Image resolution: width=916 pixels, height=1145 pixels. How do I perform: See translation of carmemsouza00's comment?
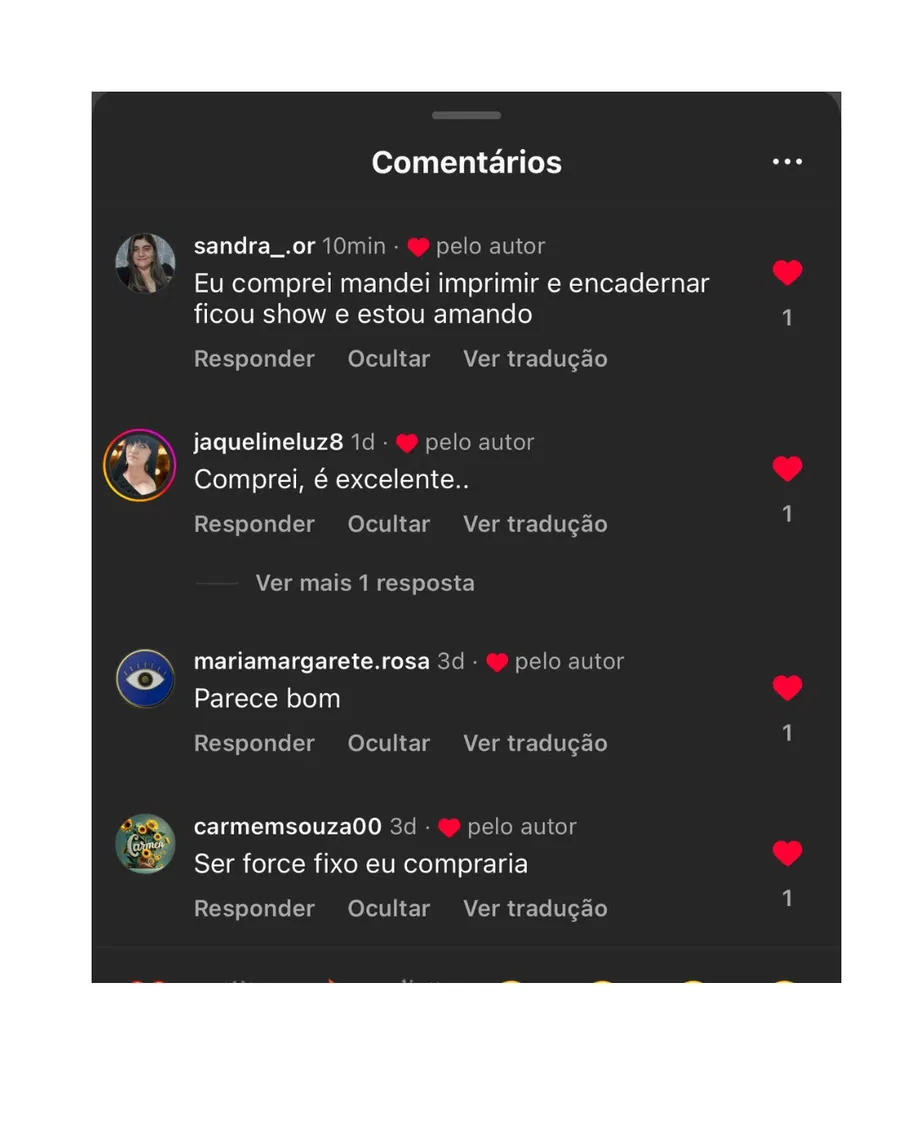pos(535,908)
